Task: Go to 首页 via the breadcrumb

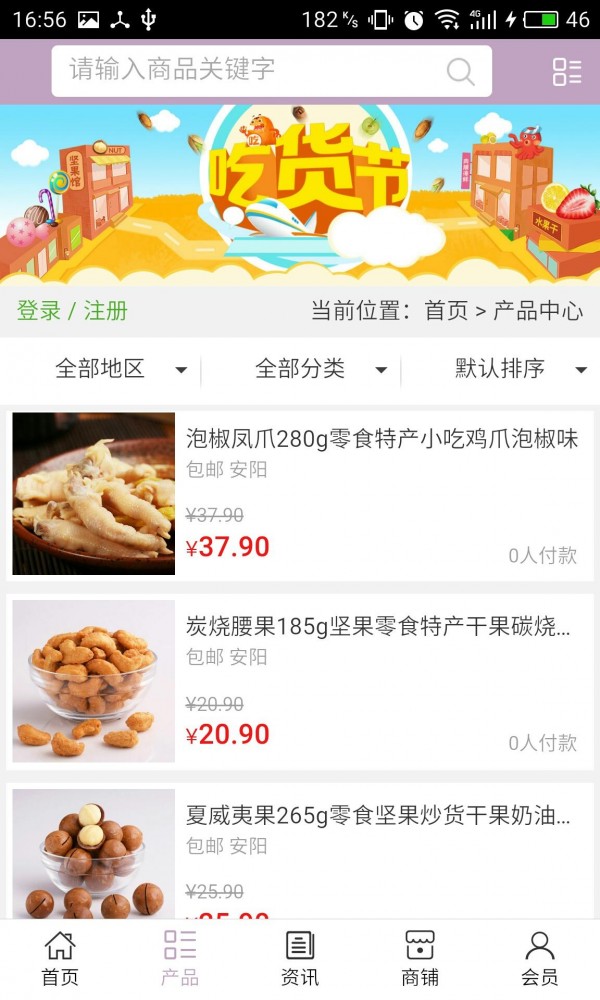Action: 446,311
